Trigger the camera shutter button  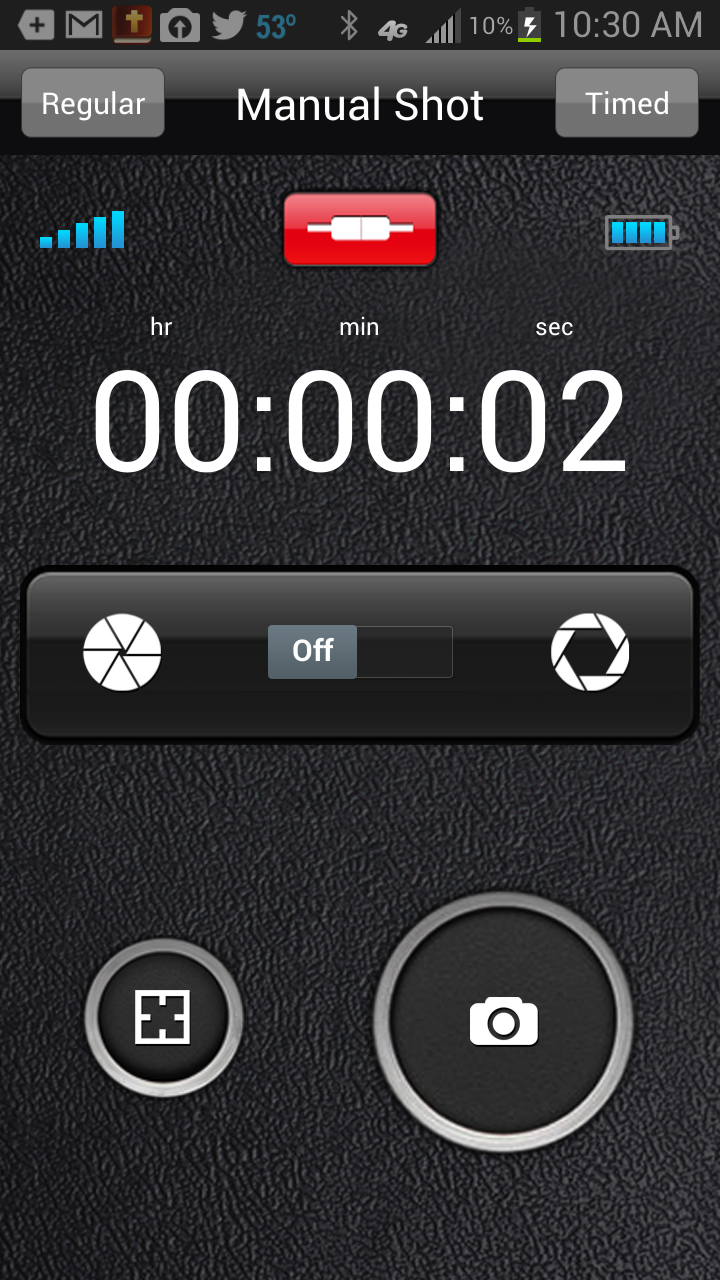[x=503, y=1022]
